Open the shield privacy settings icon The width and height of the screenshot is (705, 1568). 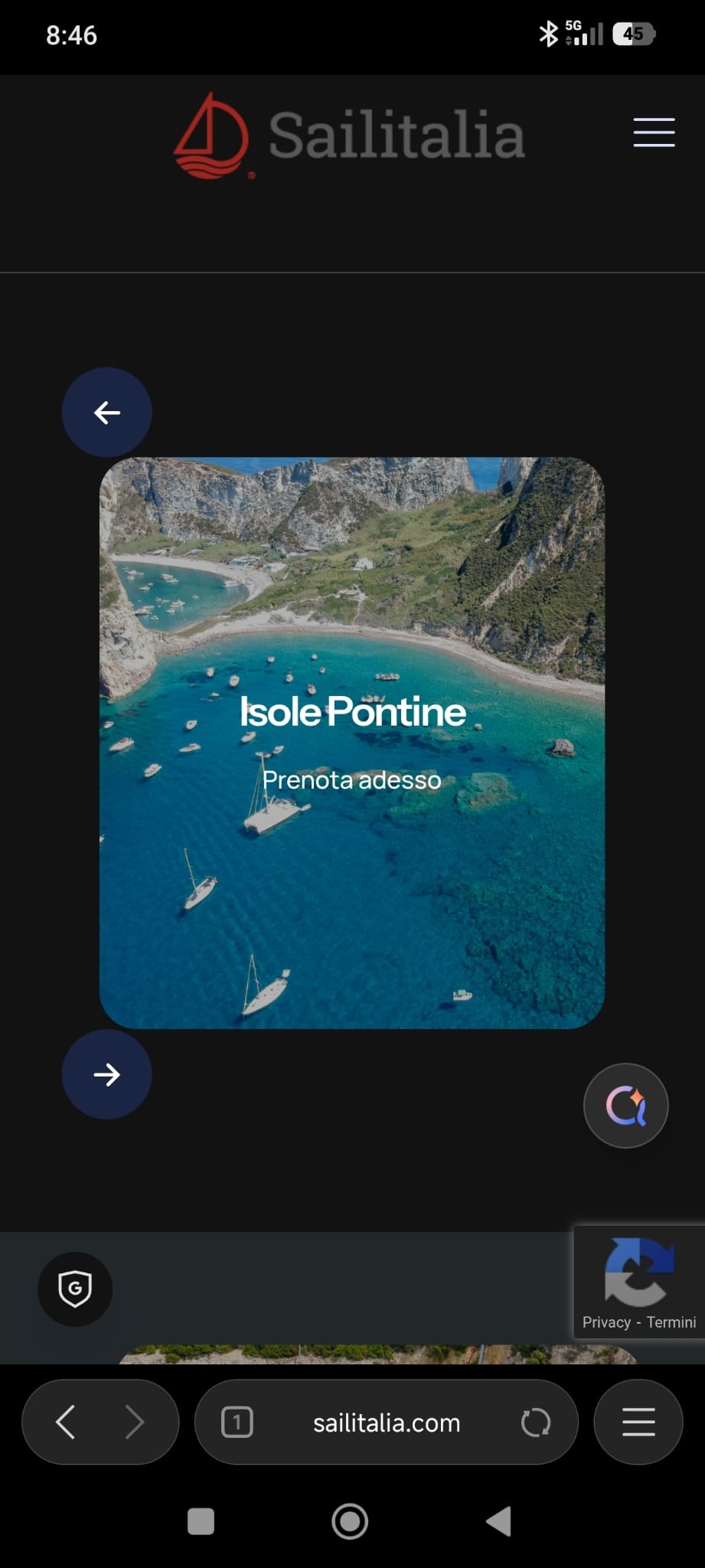coord(75,1289)
